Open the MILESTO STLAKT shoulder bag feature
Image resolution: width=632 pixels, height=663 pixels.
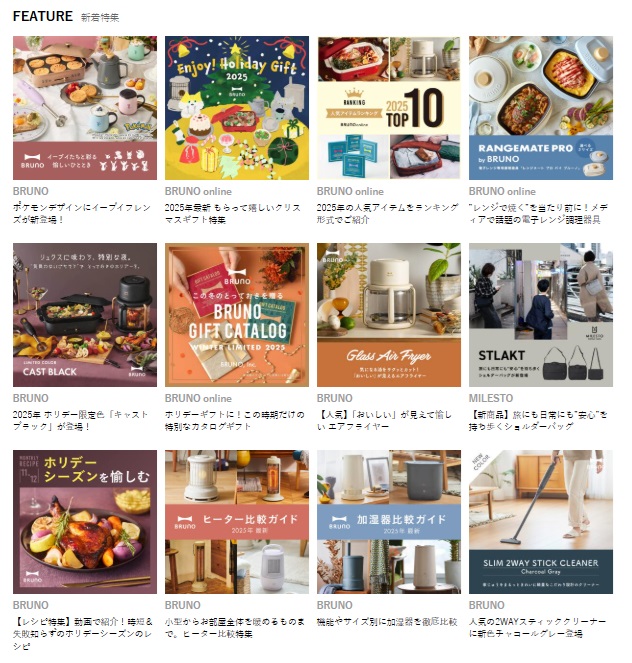[x=541, y=315]
